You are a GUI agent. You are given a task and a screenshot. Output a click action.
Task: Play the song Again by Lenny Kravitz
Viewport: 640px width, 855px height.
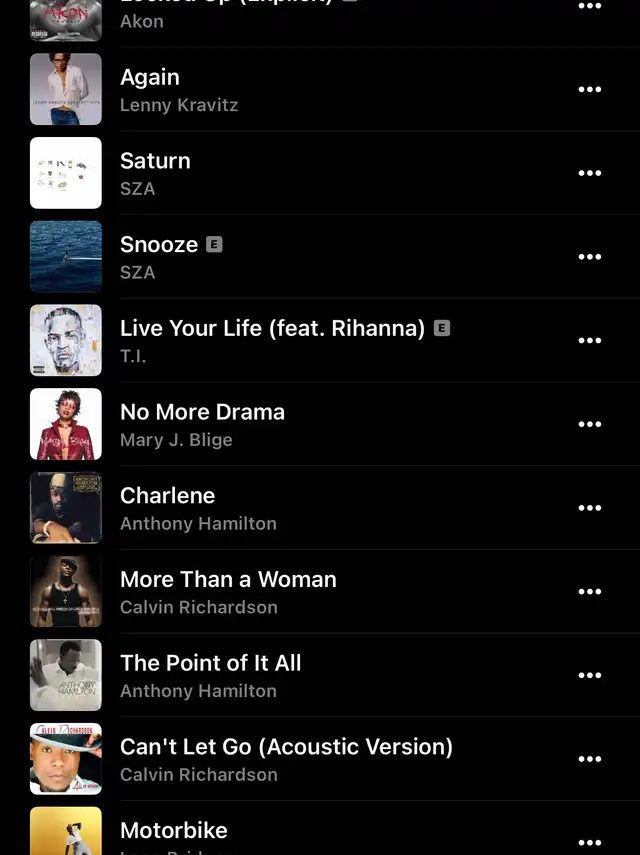click(150, 78)
